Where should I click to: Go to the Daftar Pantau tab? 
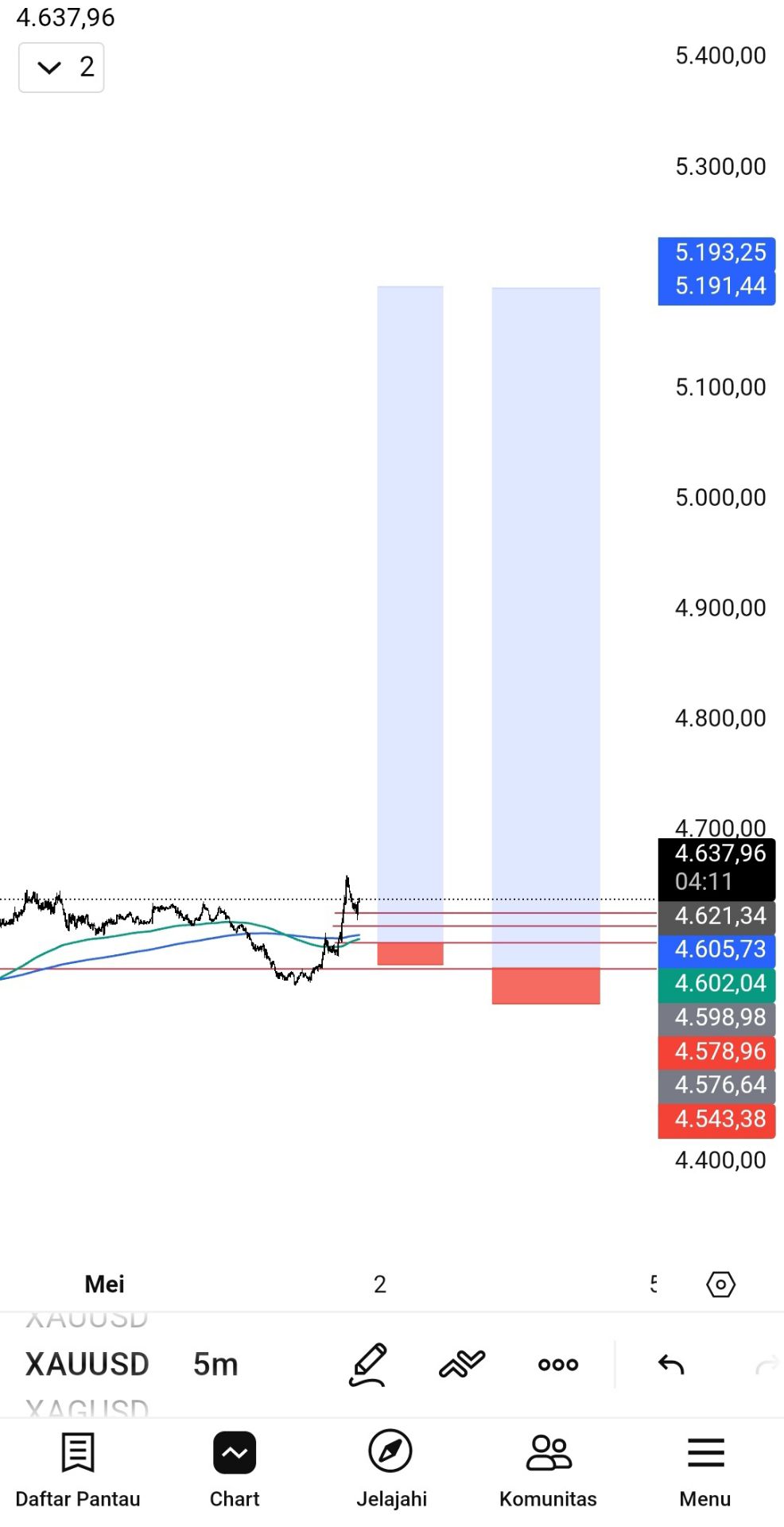(x=78, y=1471)
